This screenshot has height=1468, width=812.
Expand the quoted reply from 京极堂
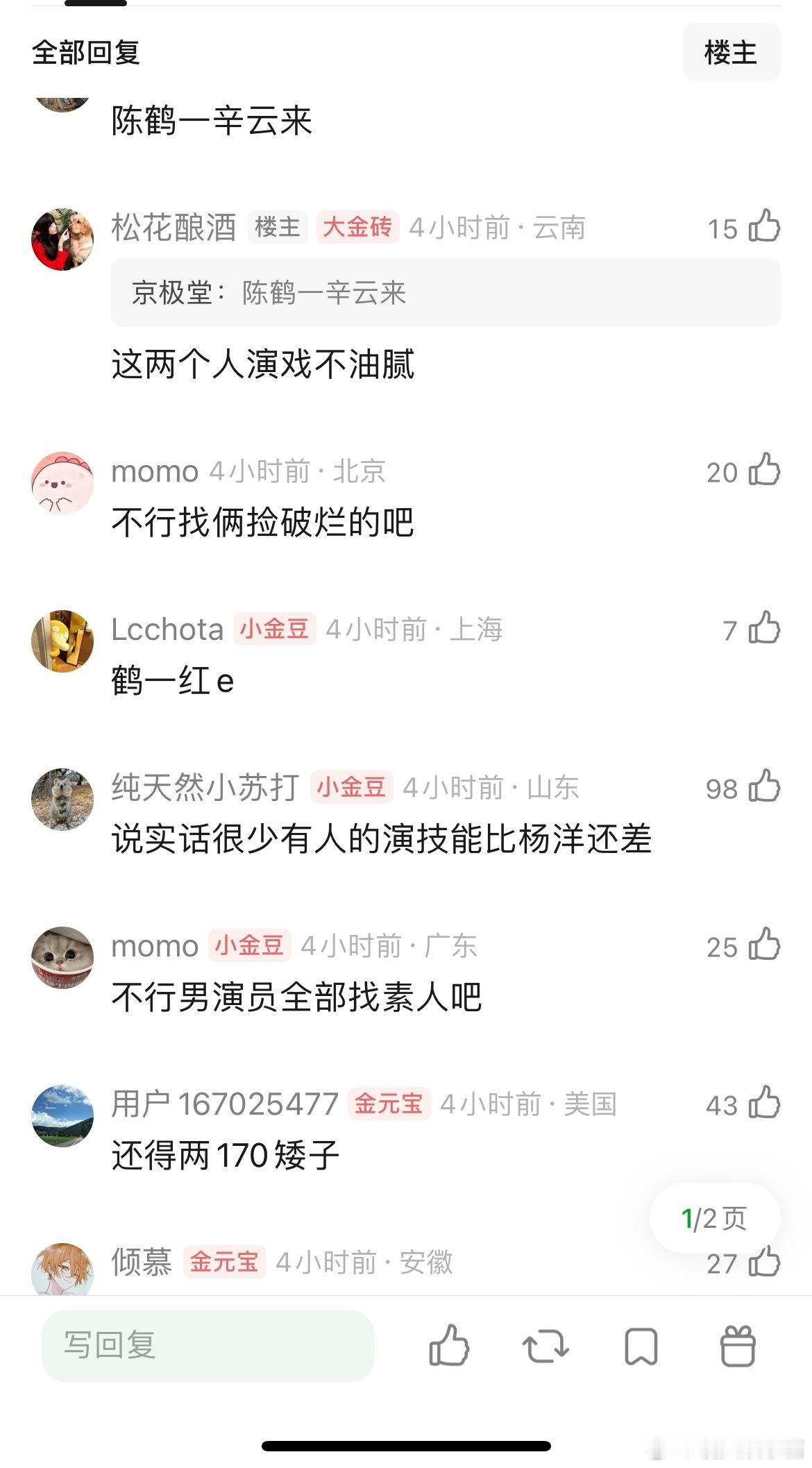click(445, 293)
